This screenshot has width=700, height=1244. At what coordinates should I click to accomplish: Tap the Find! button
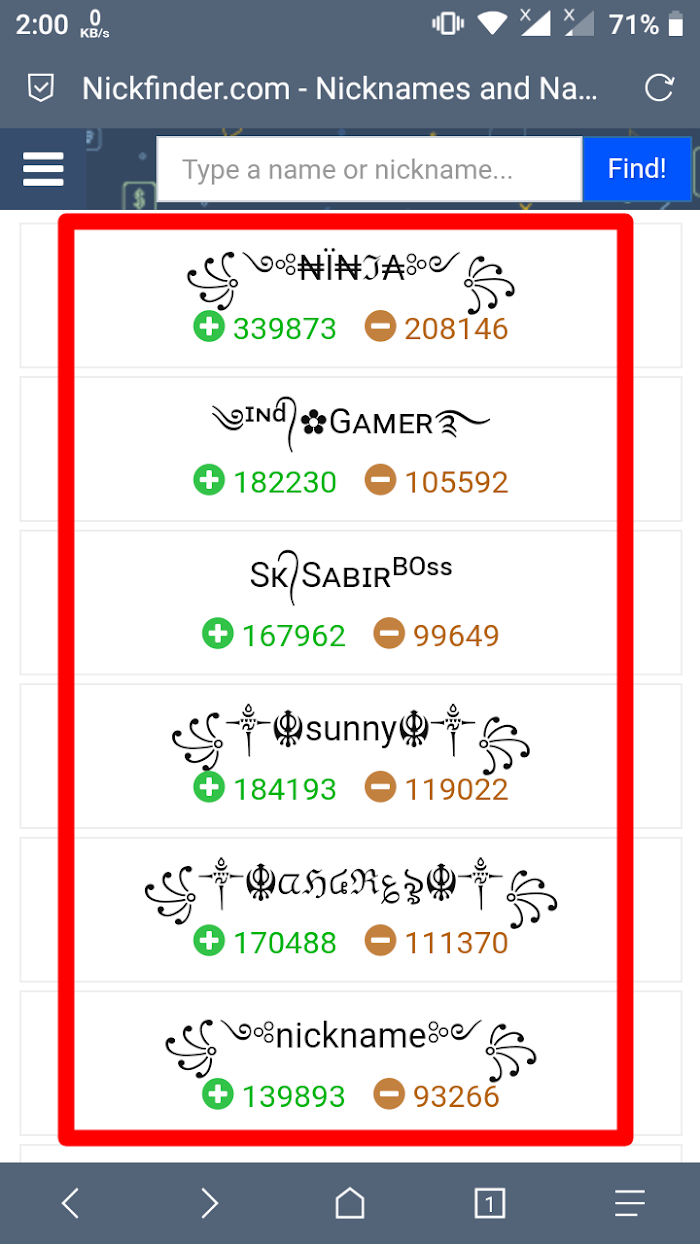(x=636, y=169)
